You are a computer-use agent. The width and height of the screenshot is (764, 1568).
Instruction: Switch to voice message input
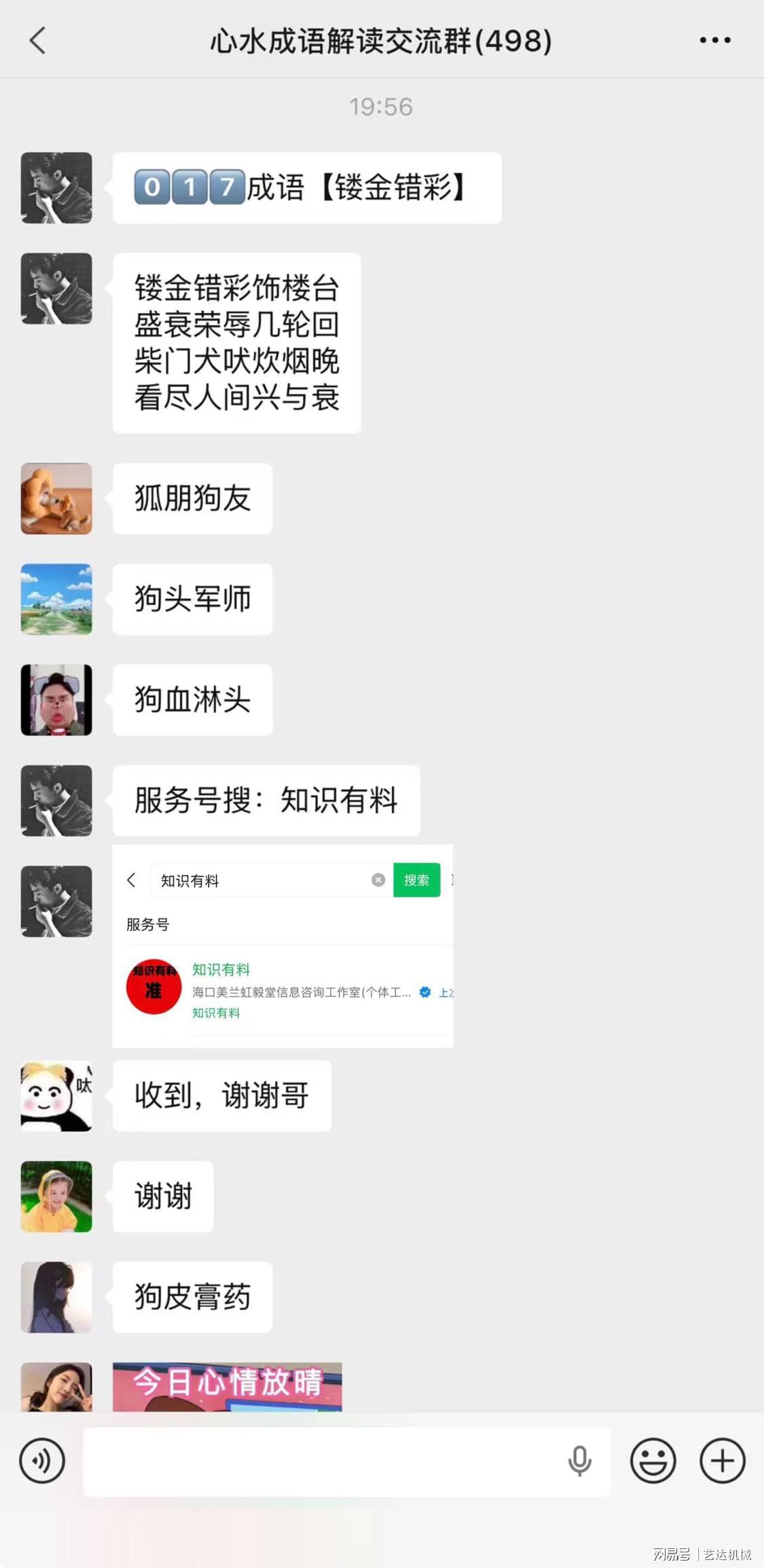pos(42,1460)
